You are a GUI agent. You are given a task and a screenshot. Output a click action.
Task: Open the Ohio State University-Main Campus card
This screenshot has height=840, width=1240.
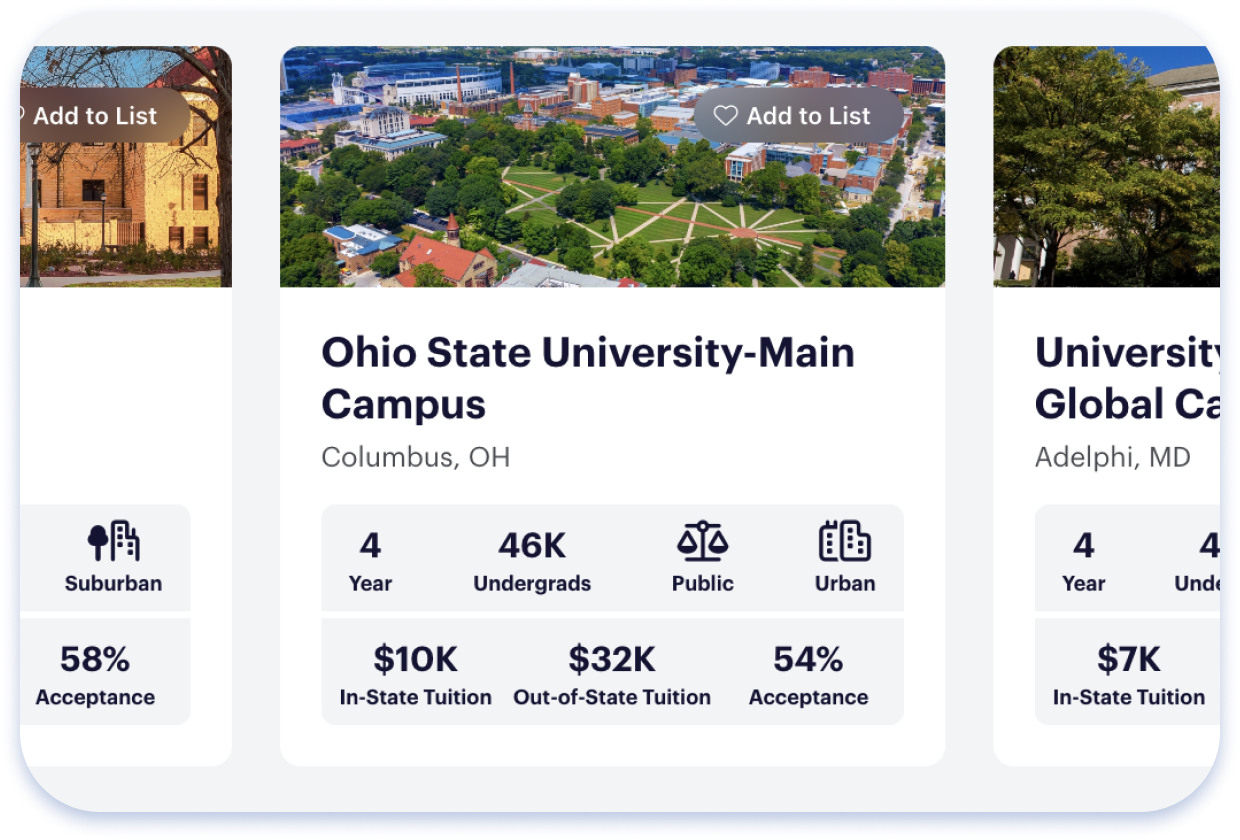(x=587, y=378)
